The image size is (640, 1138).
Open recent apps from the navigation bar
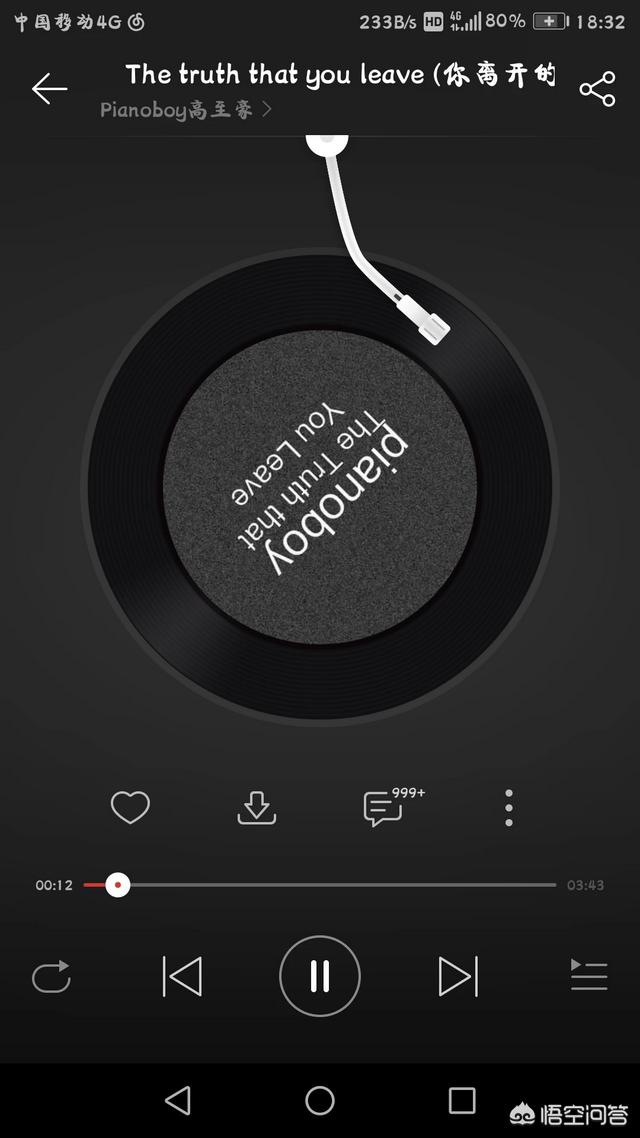pyautogui.click(x=462, y=1100)
